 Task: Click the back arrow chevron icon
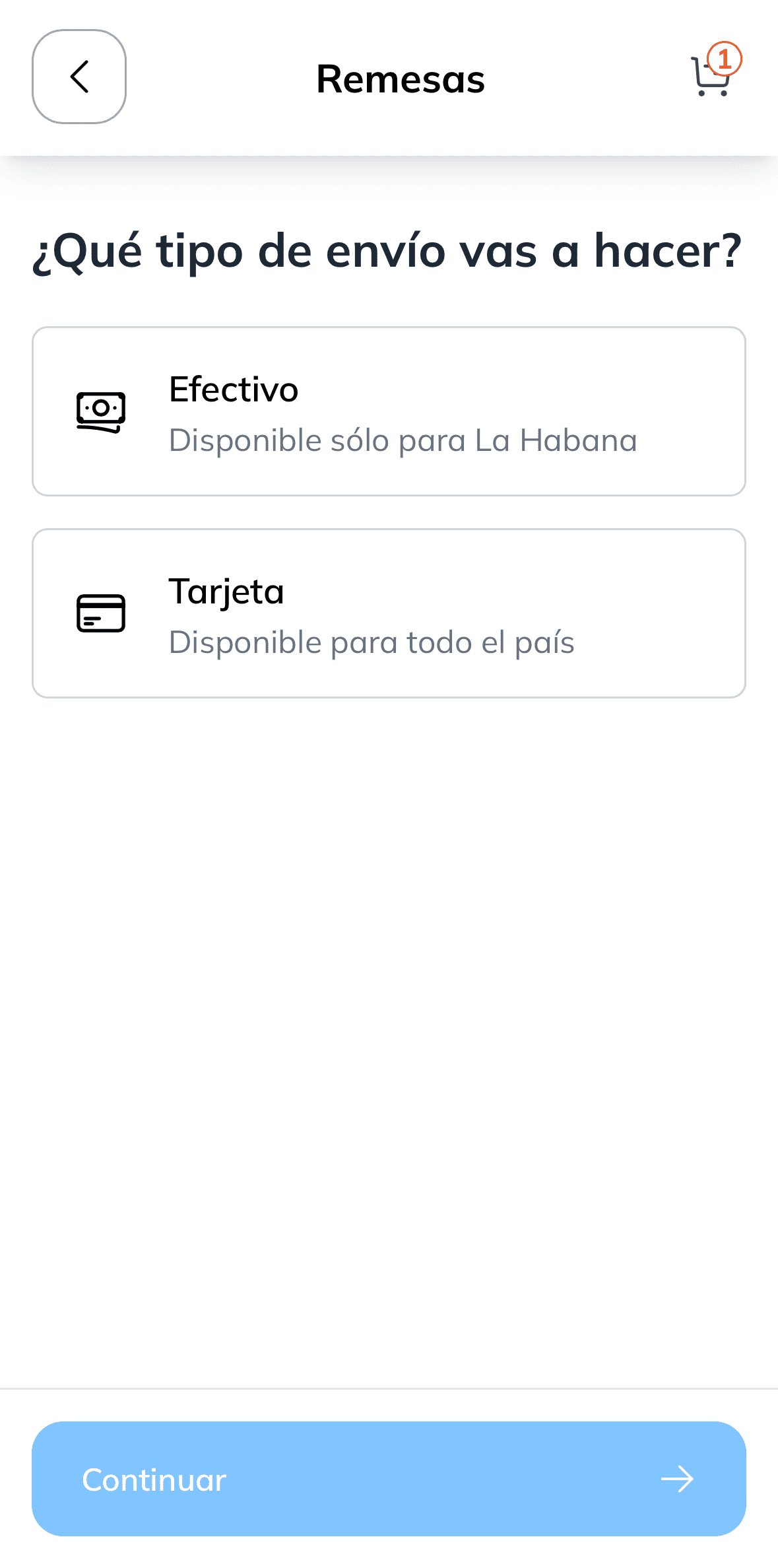[x=79, y=76]
